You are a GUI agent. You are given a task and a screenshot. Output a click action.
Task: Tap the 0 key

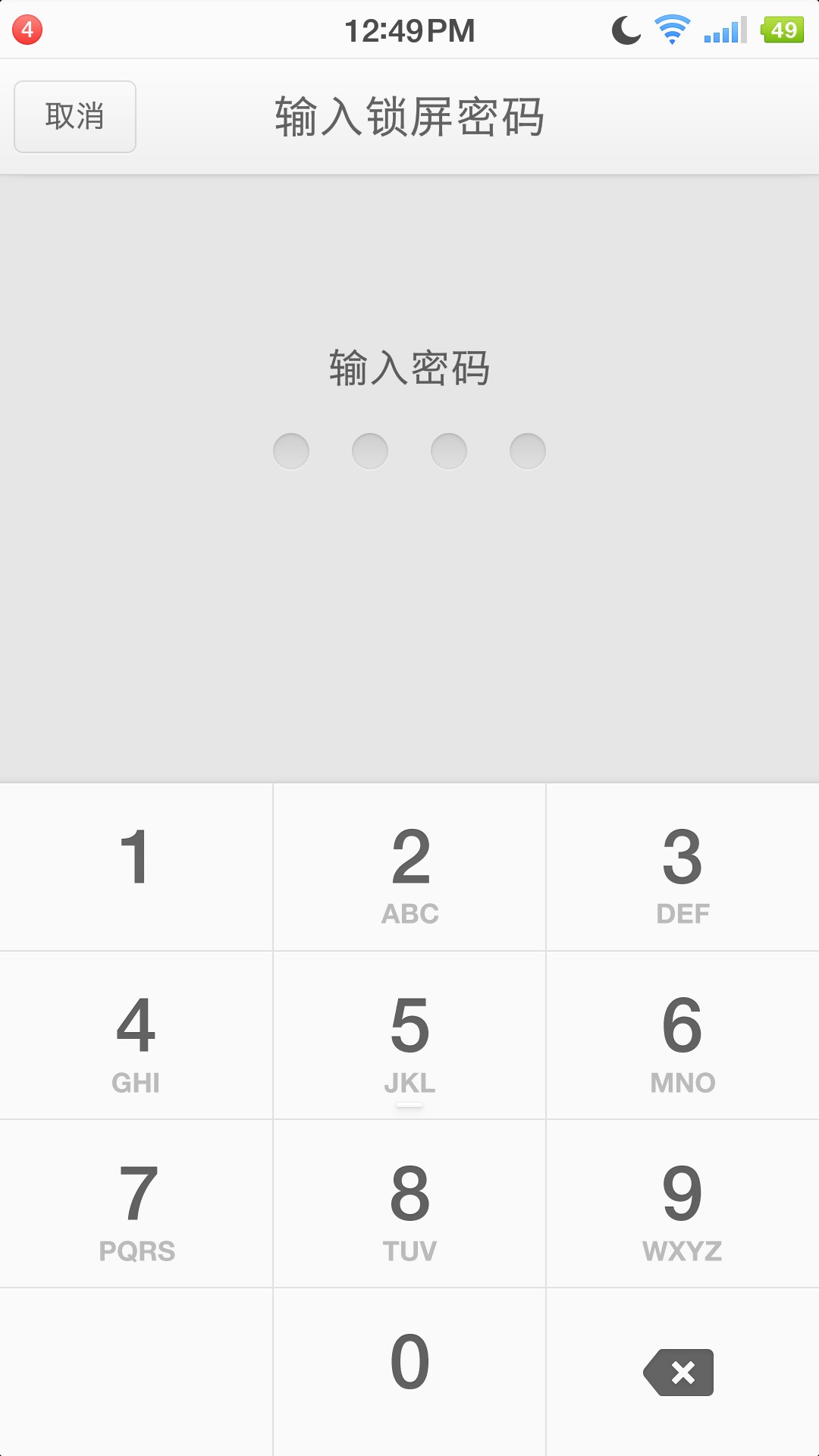409,1371
